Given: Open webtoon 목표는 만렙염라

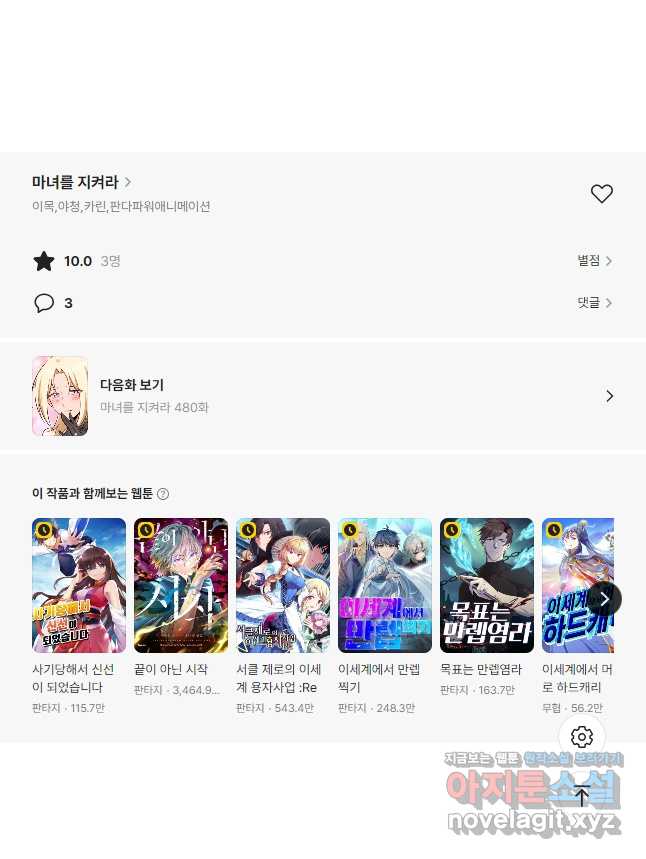Looking at the screenshot, I should point(487,586).
